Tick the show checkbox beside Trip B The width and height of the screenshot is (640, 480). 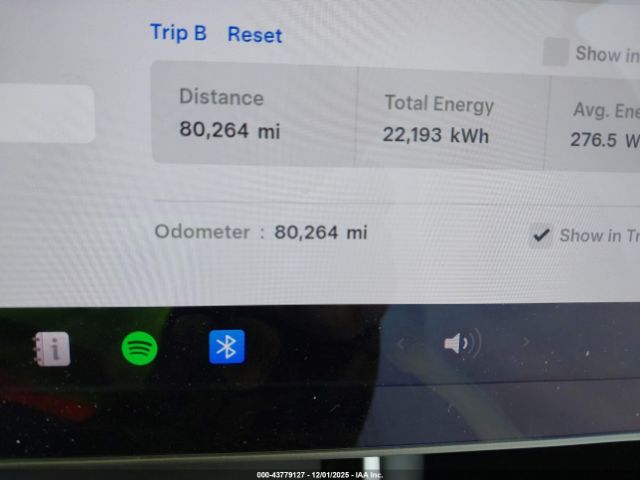(x=555, y=53)
